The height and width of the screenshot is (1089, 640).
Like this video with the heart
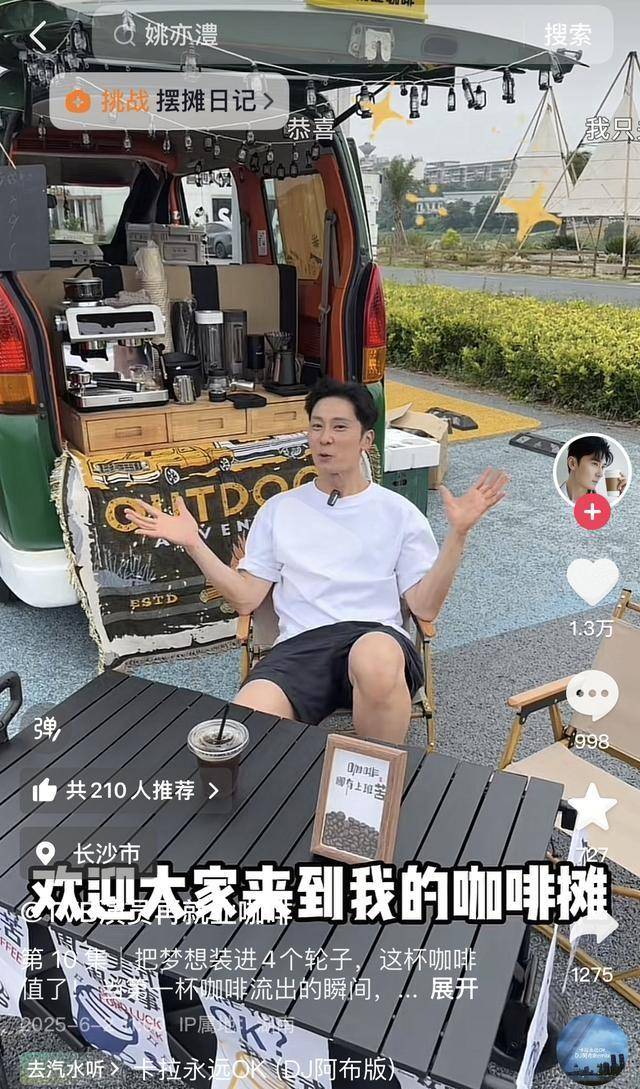click(592, 582)
